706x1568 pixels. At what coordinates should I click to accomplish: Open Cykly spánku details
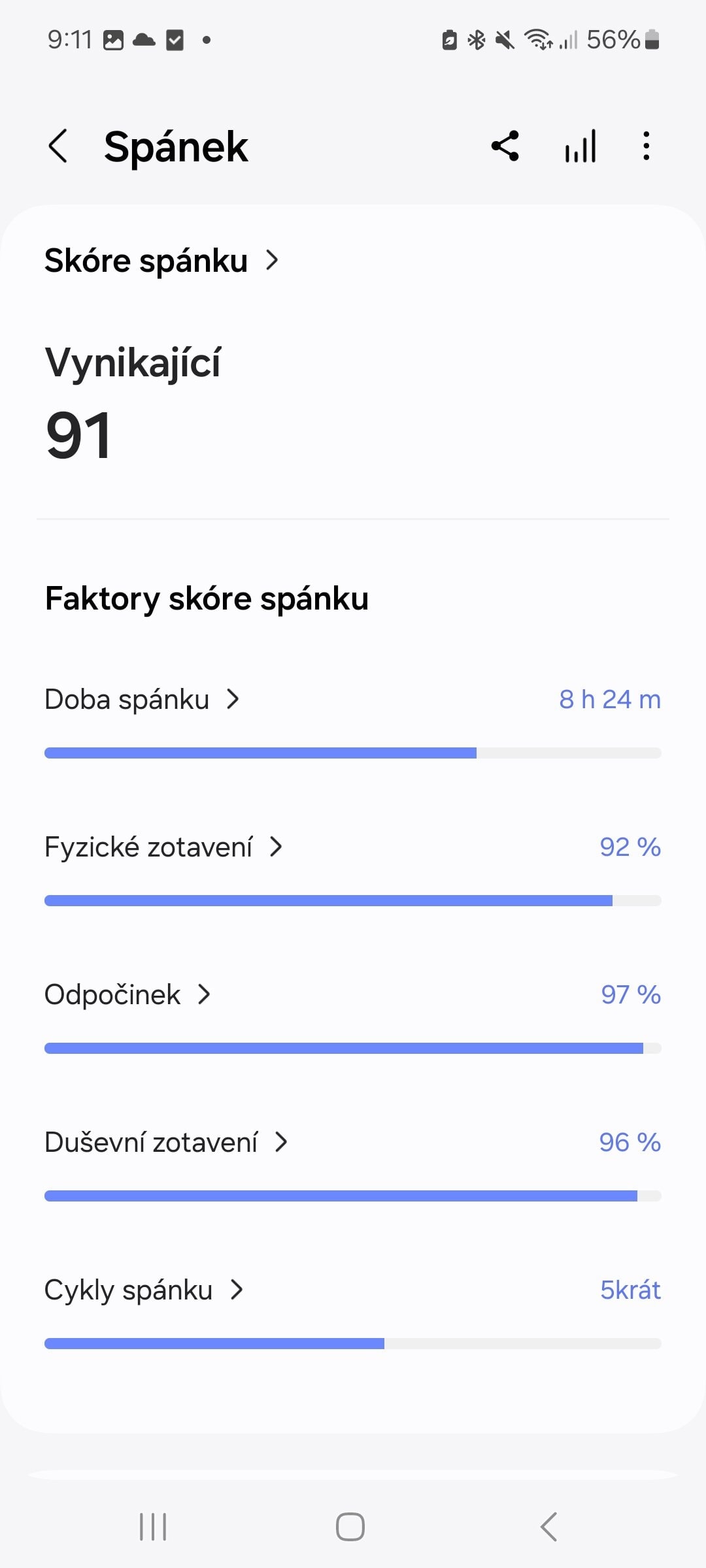(144, 1290)
